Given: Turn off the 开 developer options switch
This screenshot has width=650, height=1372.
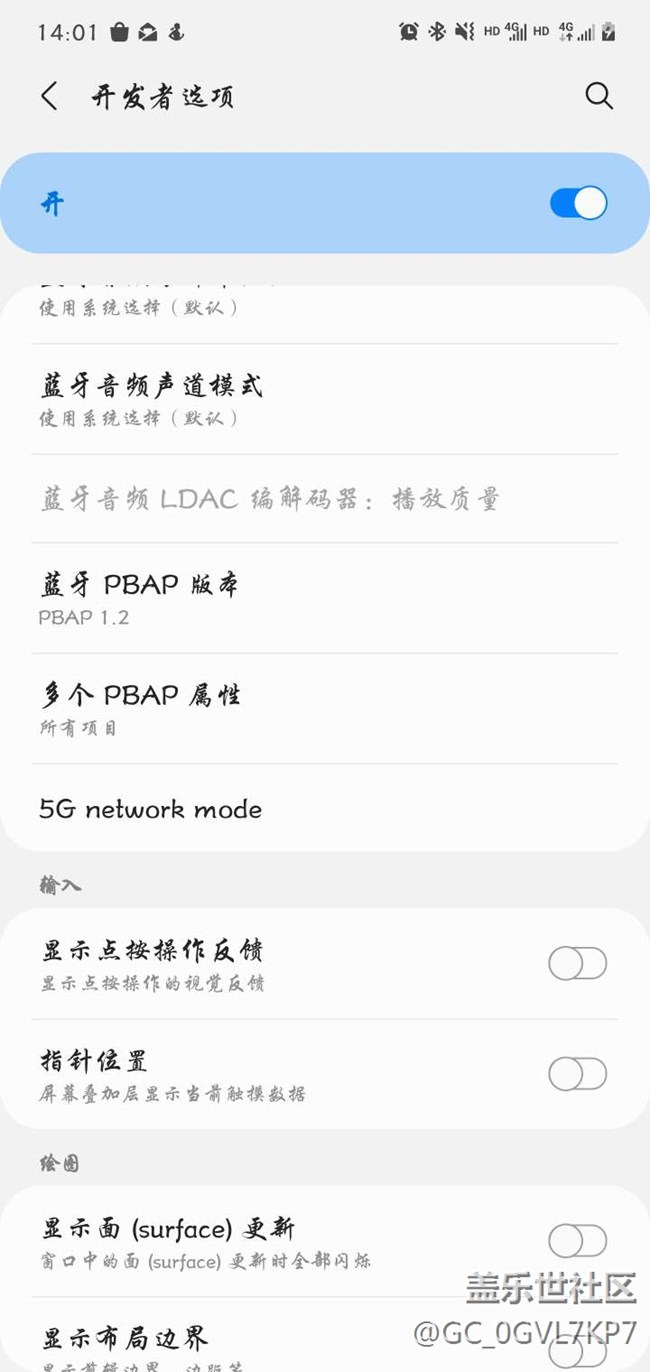Looking at the screenshot, I should pyautogui.click(x=578, y=203).
